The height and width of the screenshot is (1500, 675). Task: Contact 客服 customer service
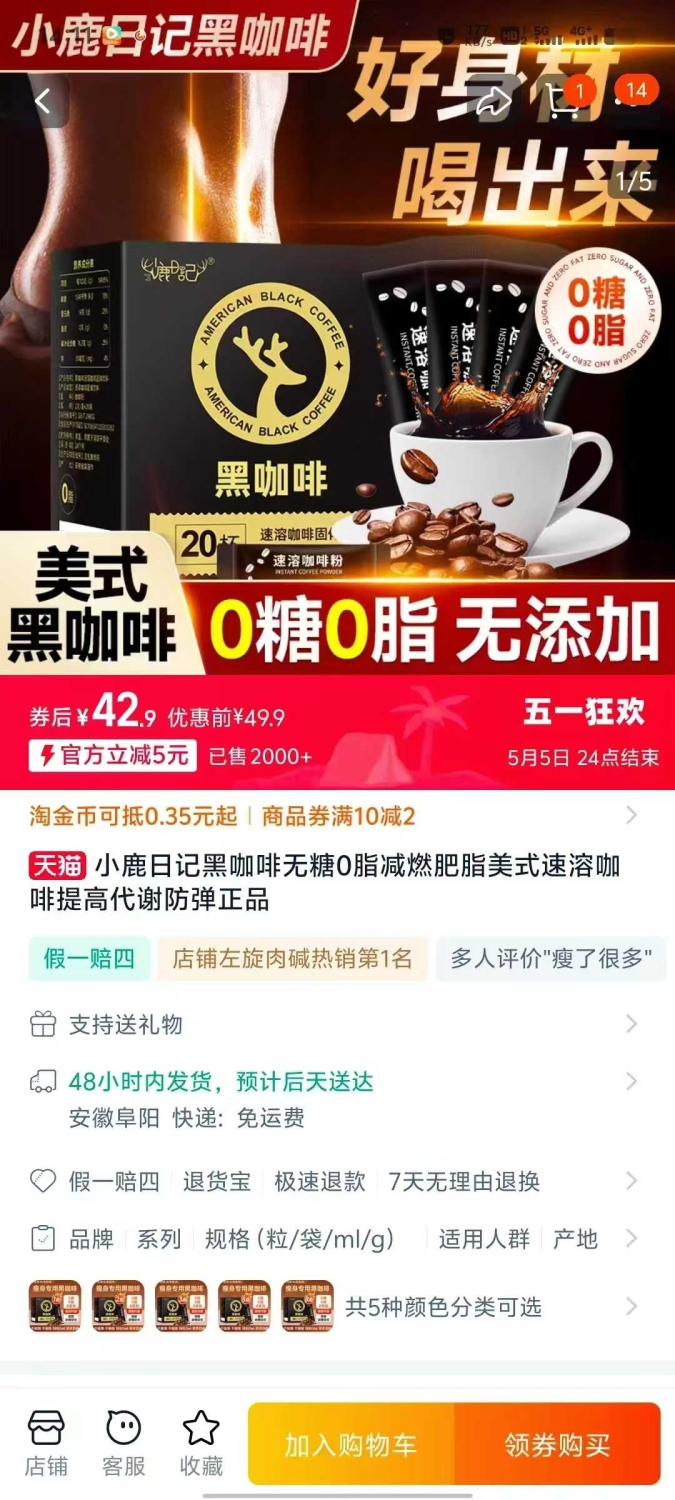pos(123,1444)
